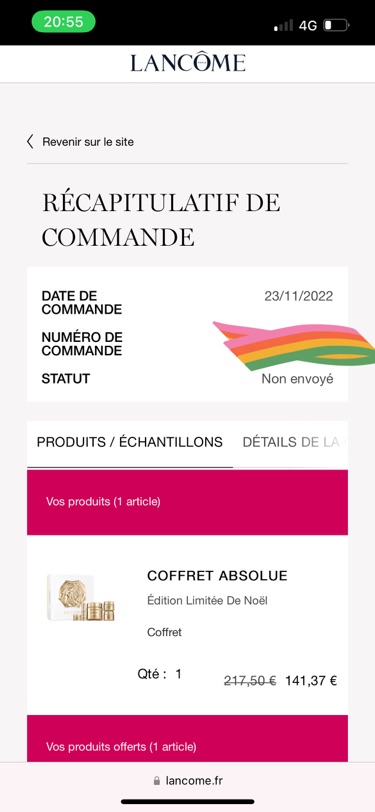Go back via Revenir sur le site
This screenshot has width=375, height=812.
[x=80, y=141]
